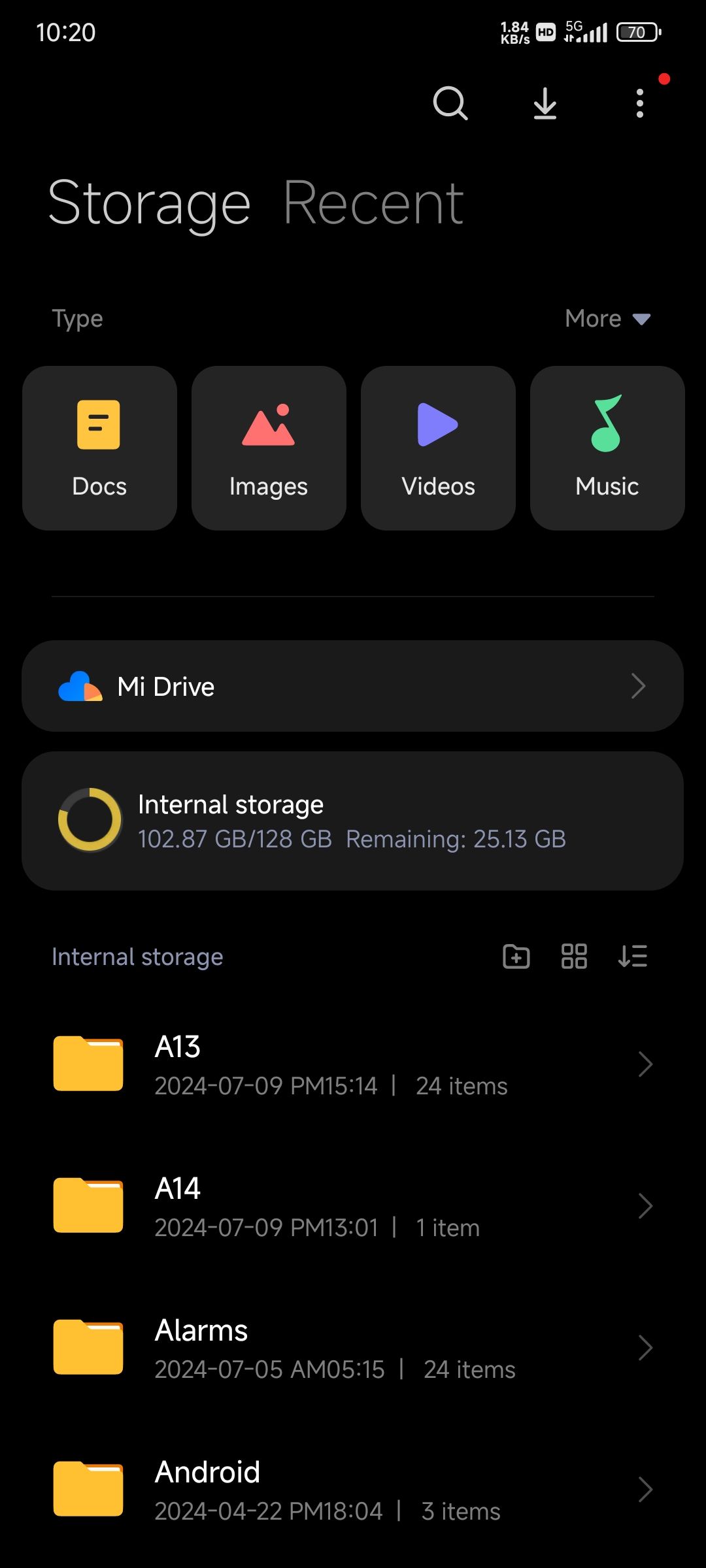
Task: Browse the Music category
Action: click(x=607, y=448)
